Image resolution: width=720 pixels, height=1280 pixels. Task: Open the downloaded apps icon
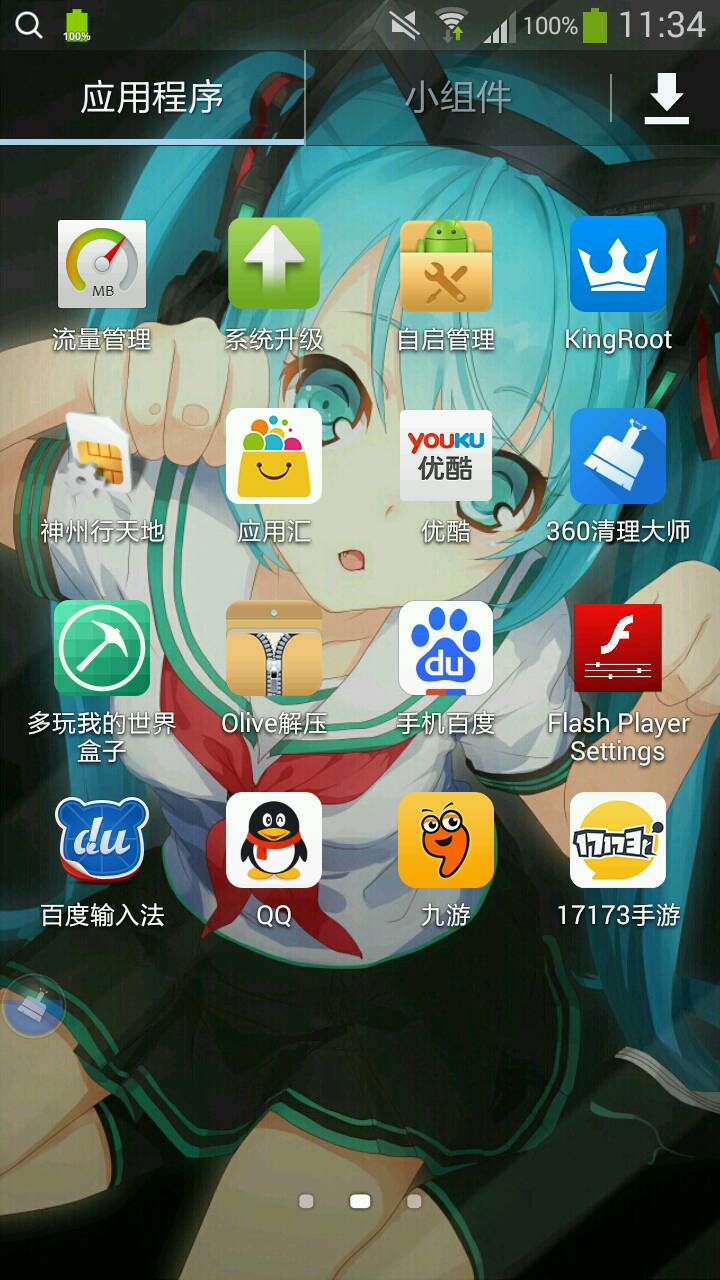666,99
